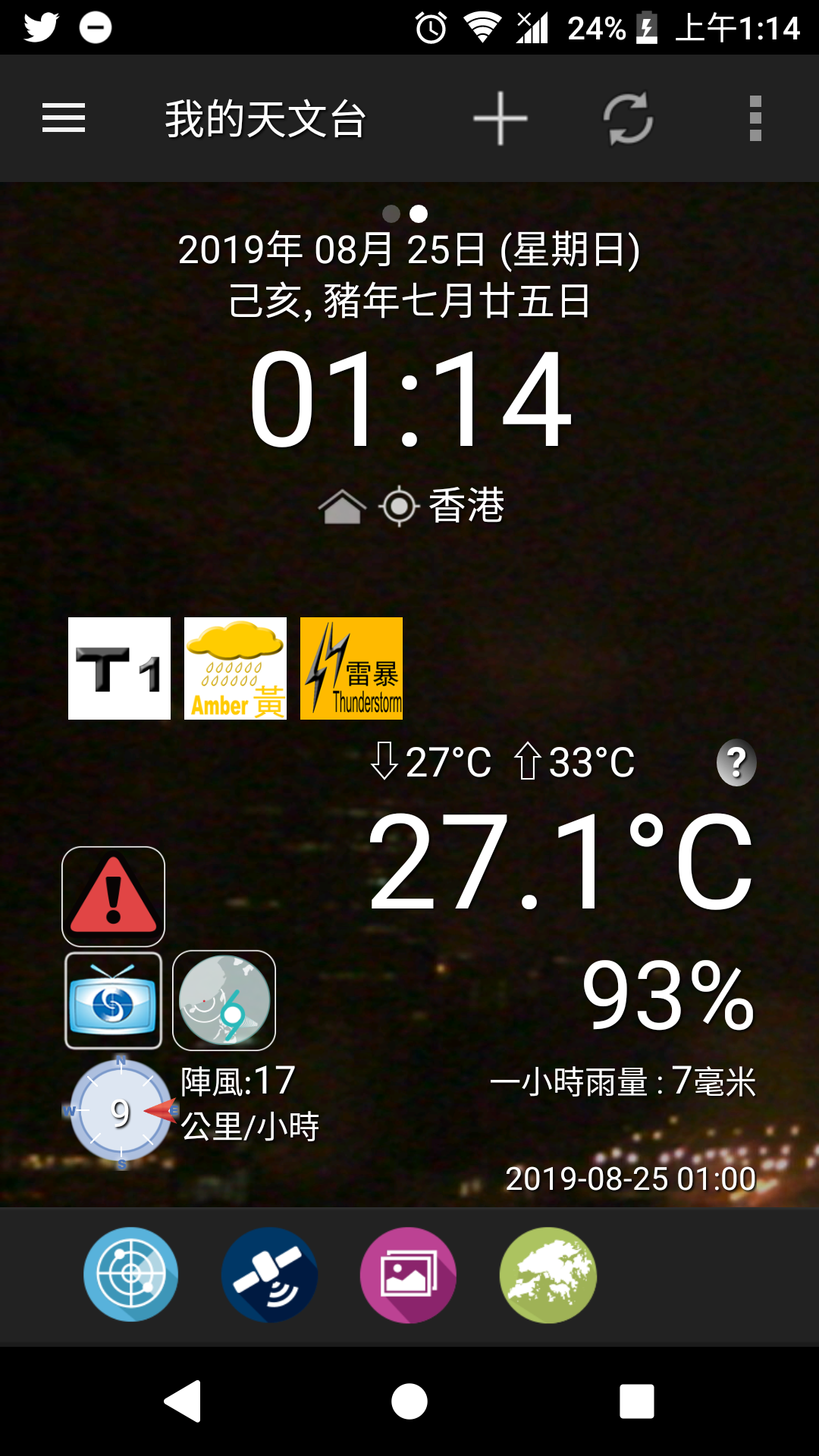The image size is (819, 1456).
Task: Tap the question mark help icon
Action: [x=736, y=762]
